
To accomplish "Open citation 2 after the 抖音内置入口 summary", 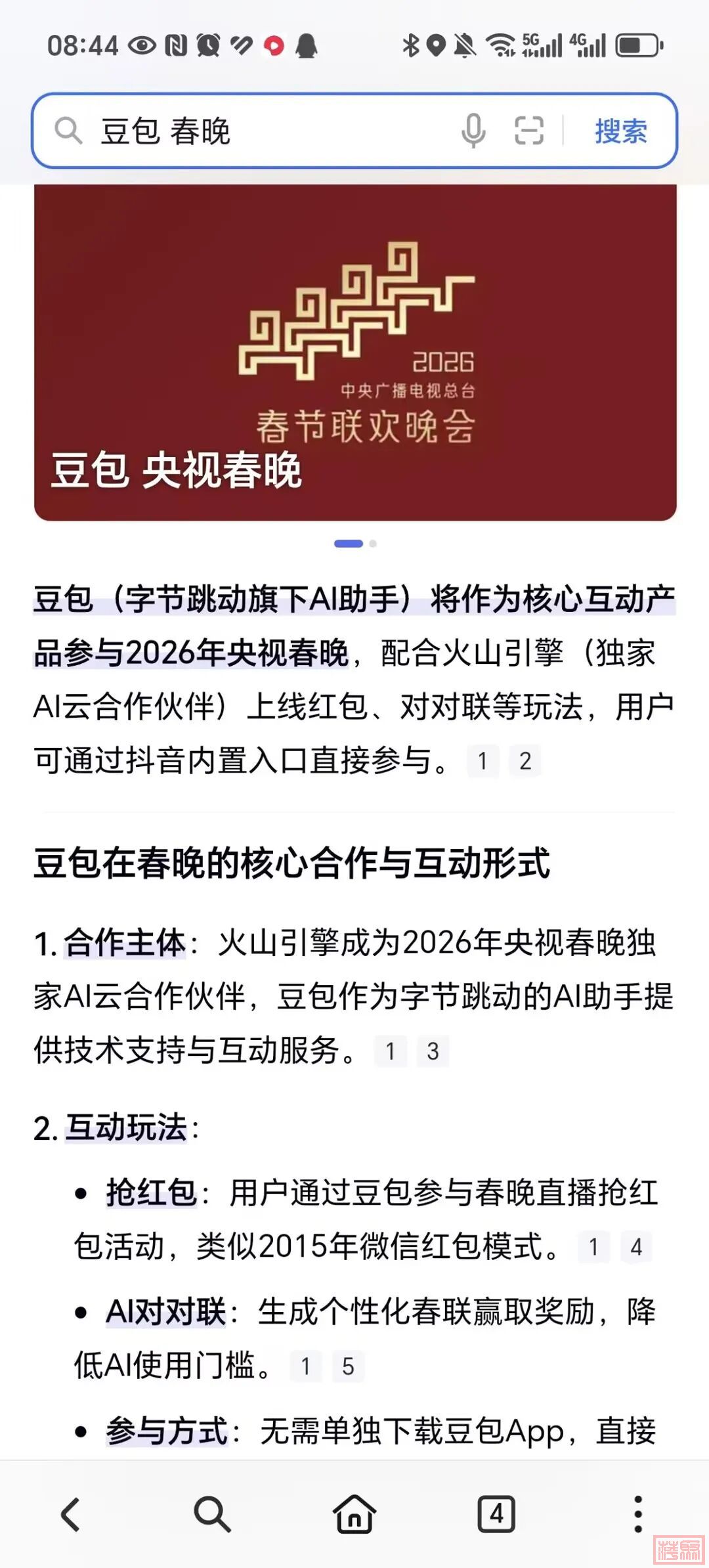I will click(525, 761).
